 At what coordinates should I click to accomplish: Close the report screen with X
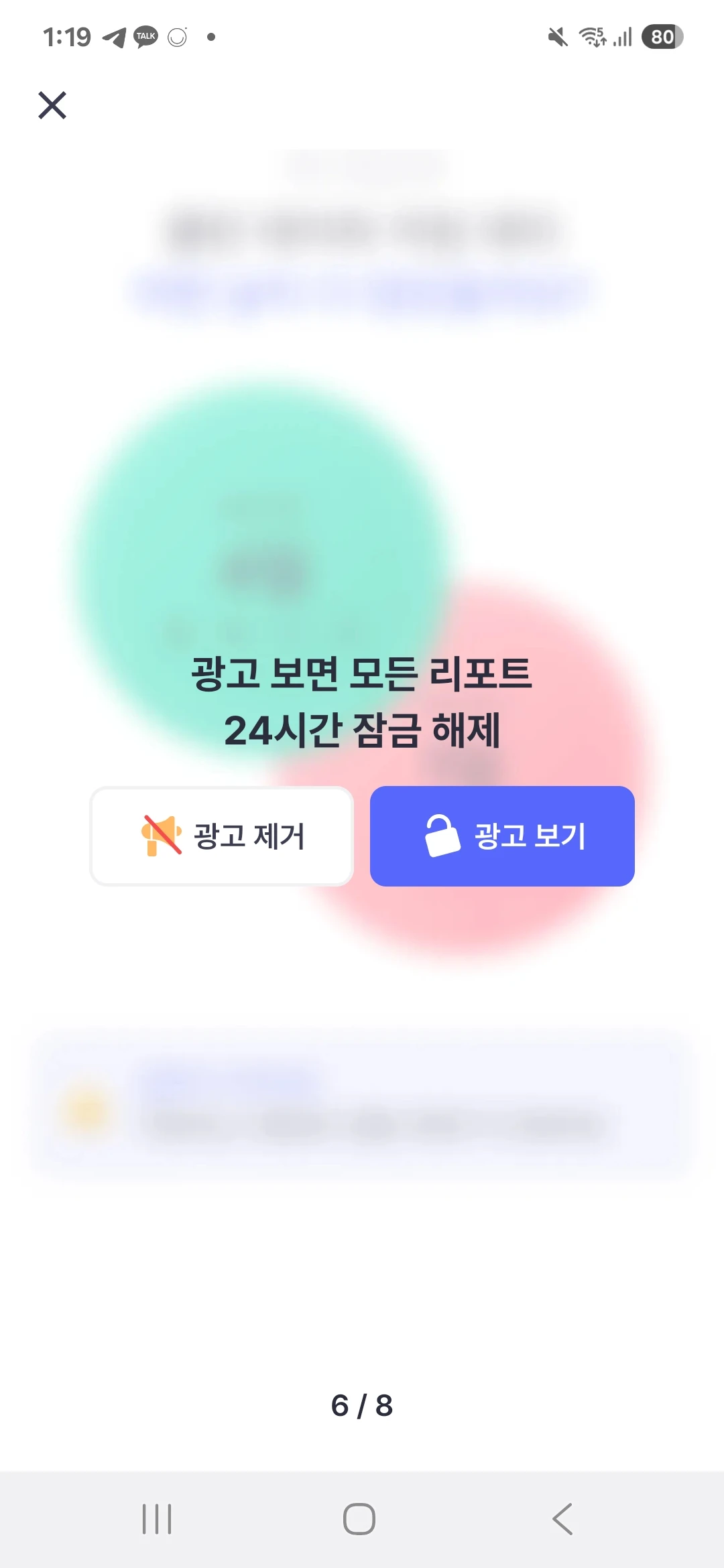coord(52,105)
